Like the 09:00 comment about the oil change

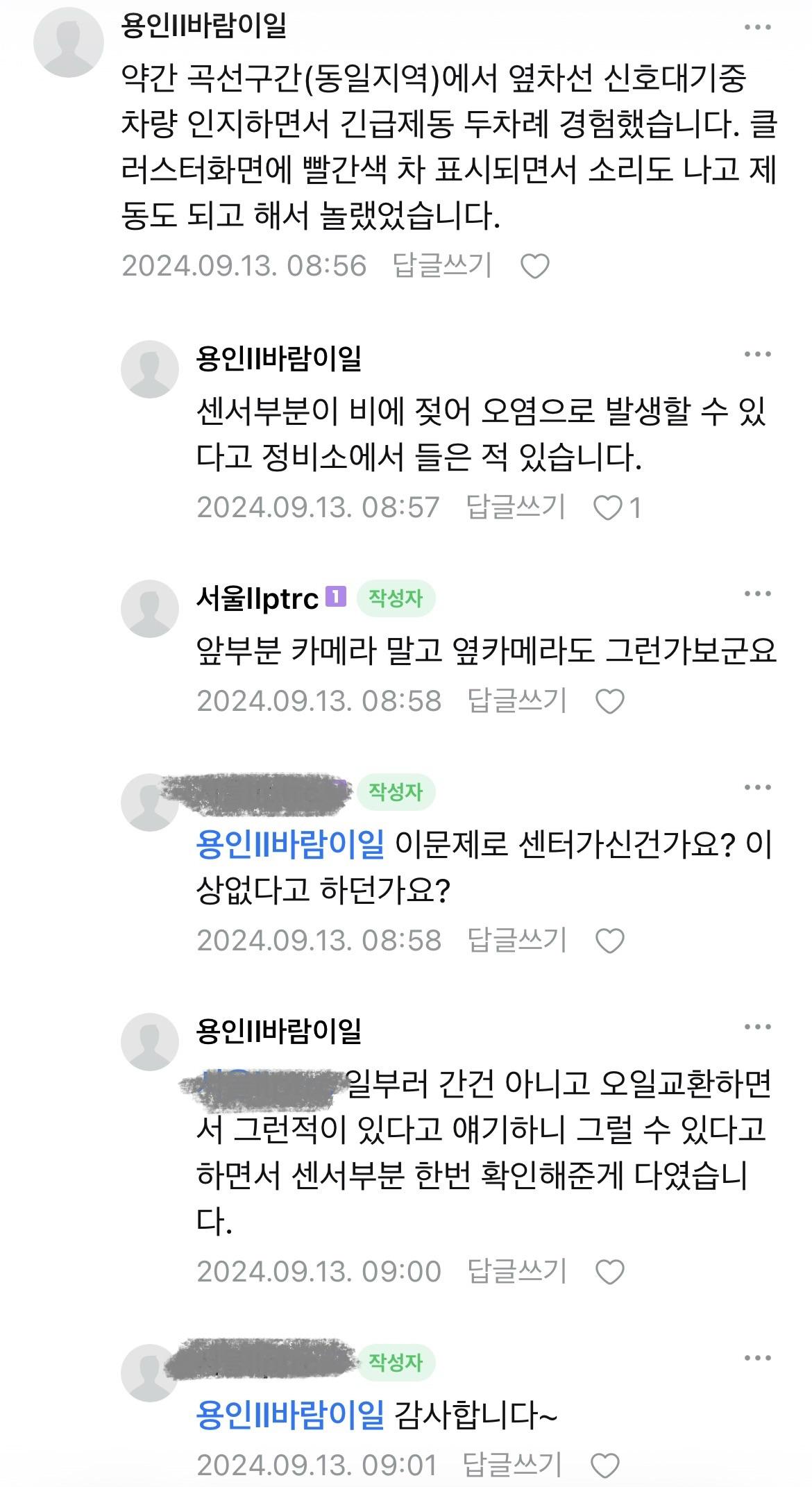(610, 1272)
